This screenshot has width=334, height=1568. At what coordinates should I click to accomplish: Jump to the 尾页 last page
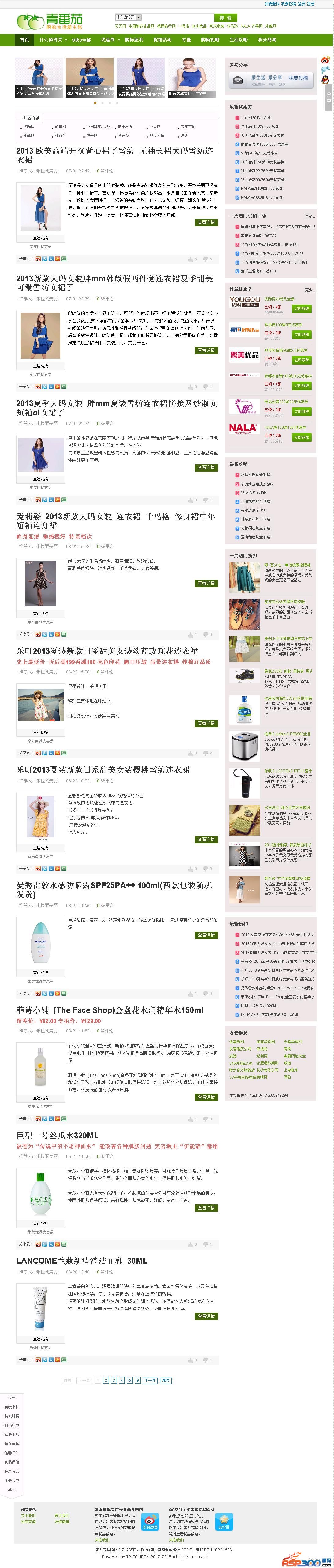coord(165,1380)
